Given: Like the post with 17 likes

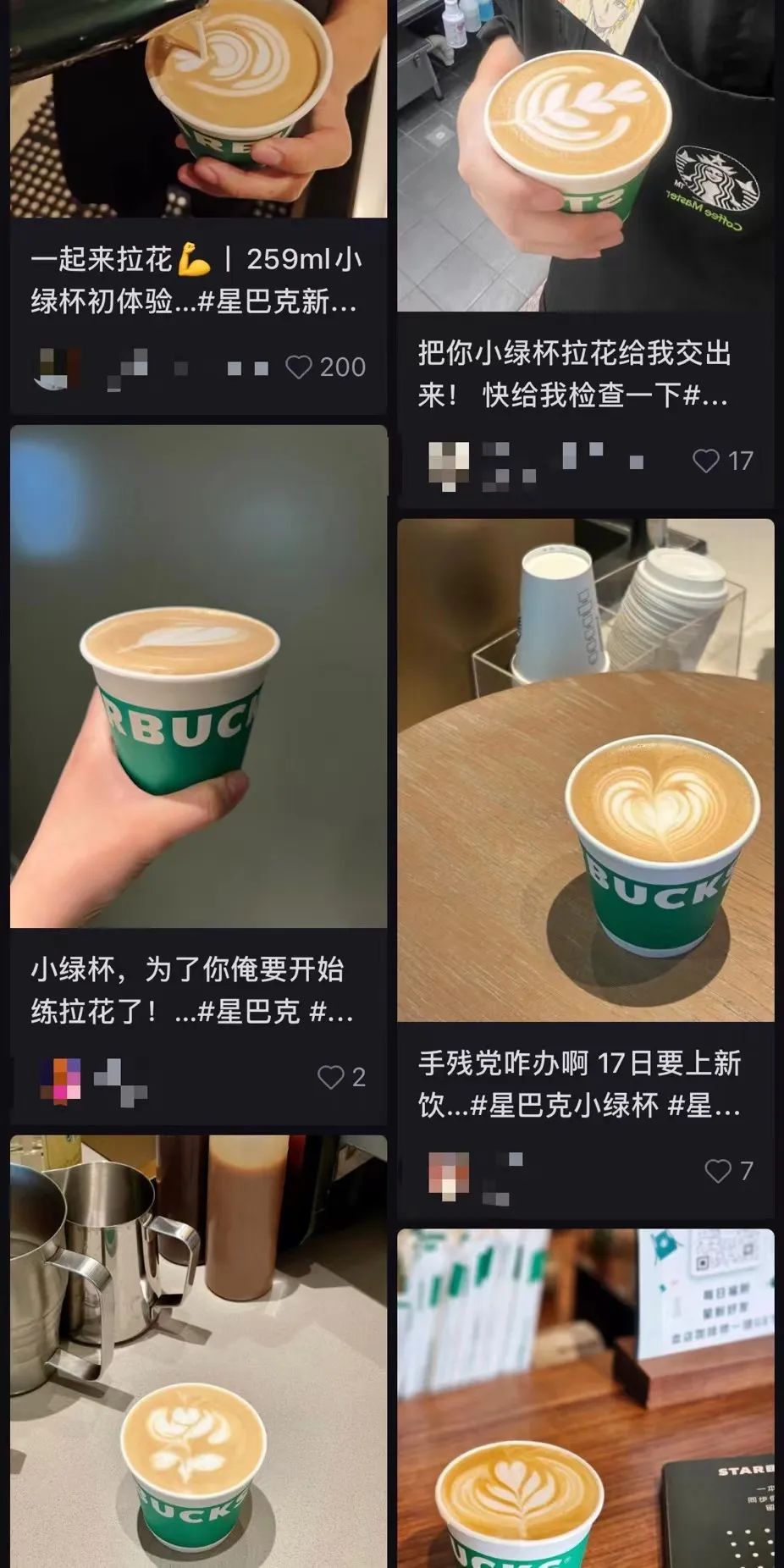Looking at the screenshot, I should tap(706, 461).
